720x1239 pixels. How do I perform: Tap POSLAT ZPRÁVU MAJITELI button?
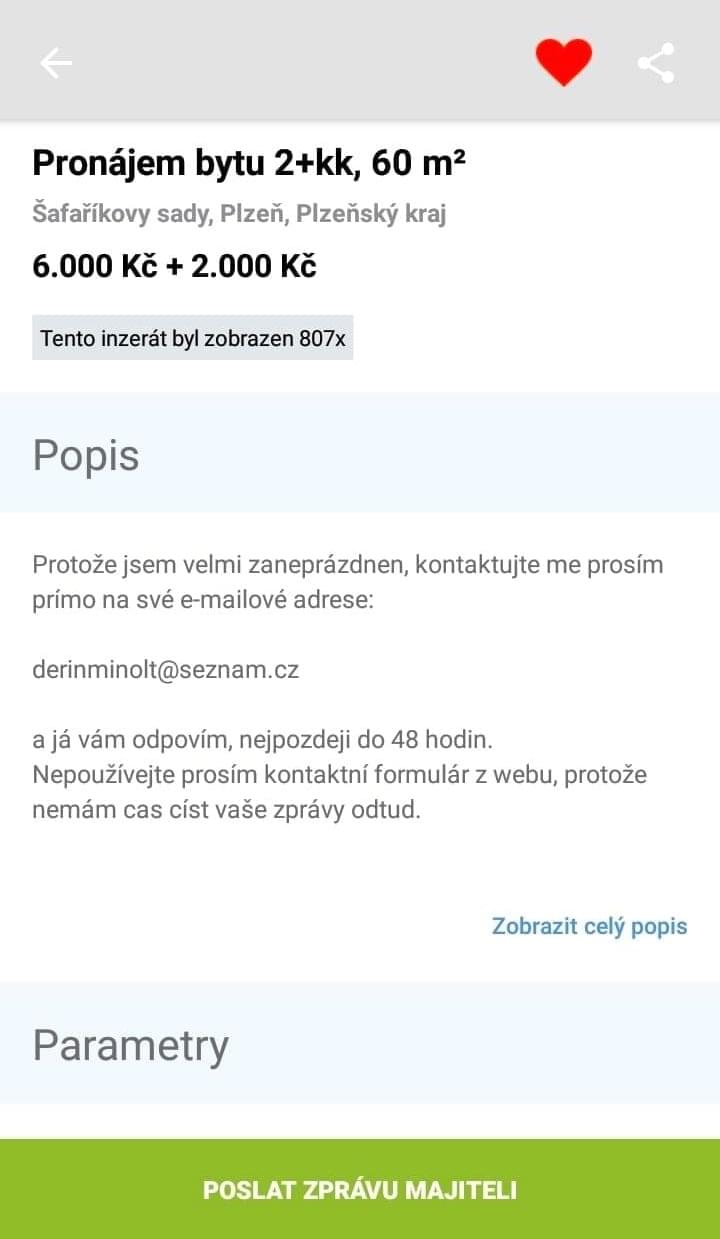pyautogui.click(x=360, y=1189)
